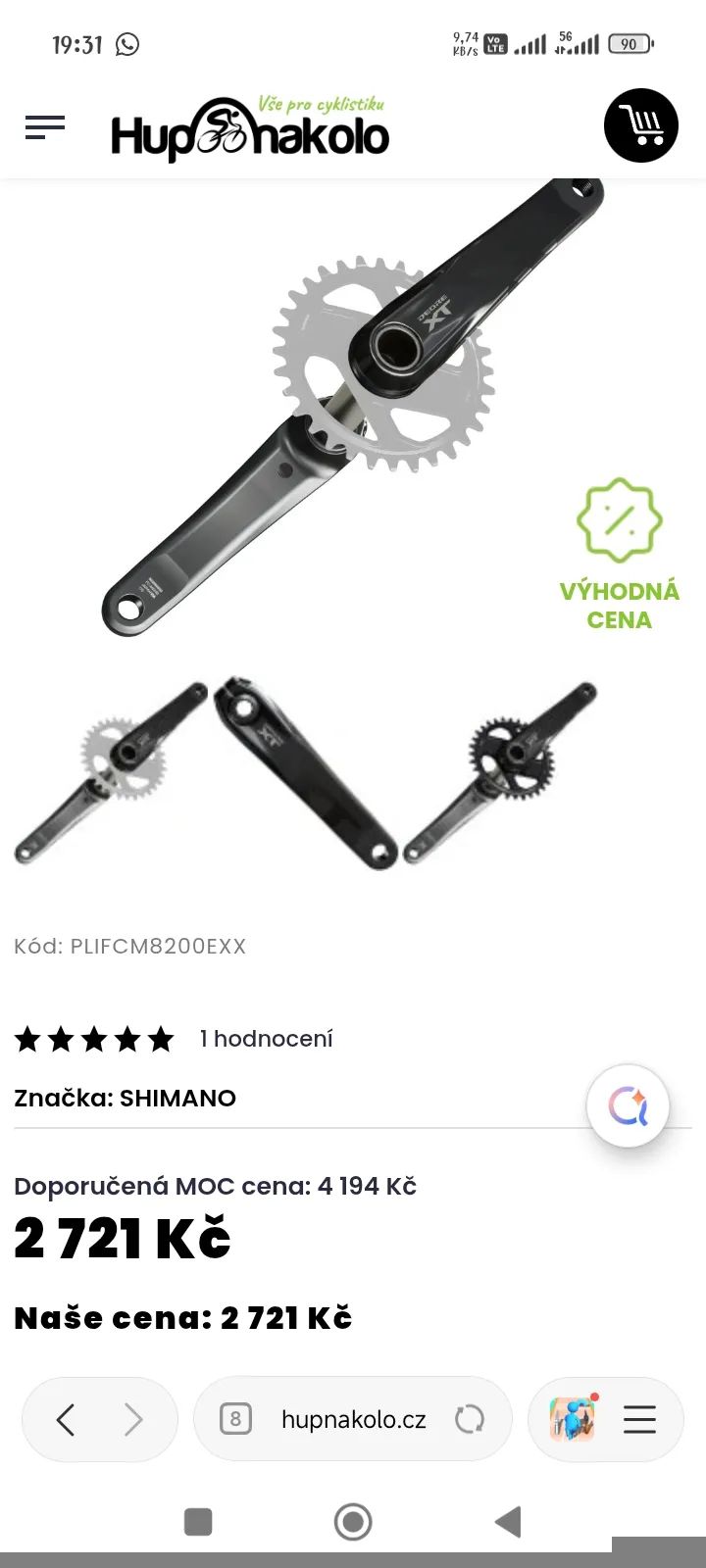Tap the hupnakolo.cz address bar
The image size is (706, 1568).
(x=353, y=1419)
